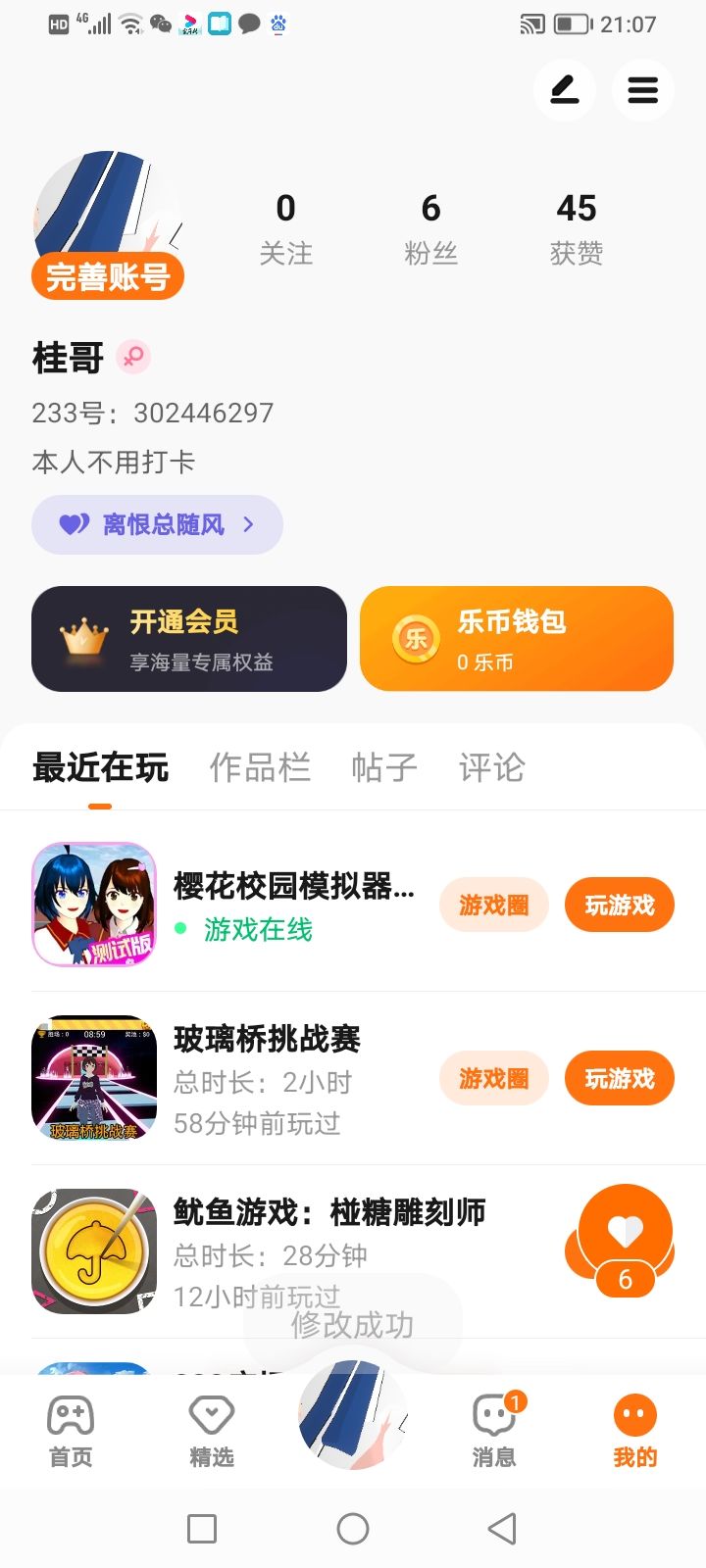Viewport: 706px width, 1568px height.
Task: Open the 离恨总随风 chip
Action: coord(157,525)
